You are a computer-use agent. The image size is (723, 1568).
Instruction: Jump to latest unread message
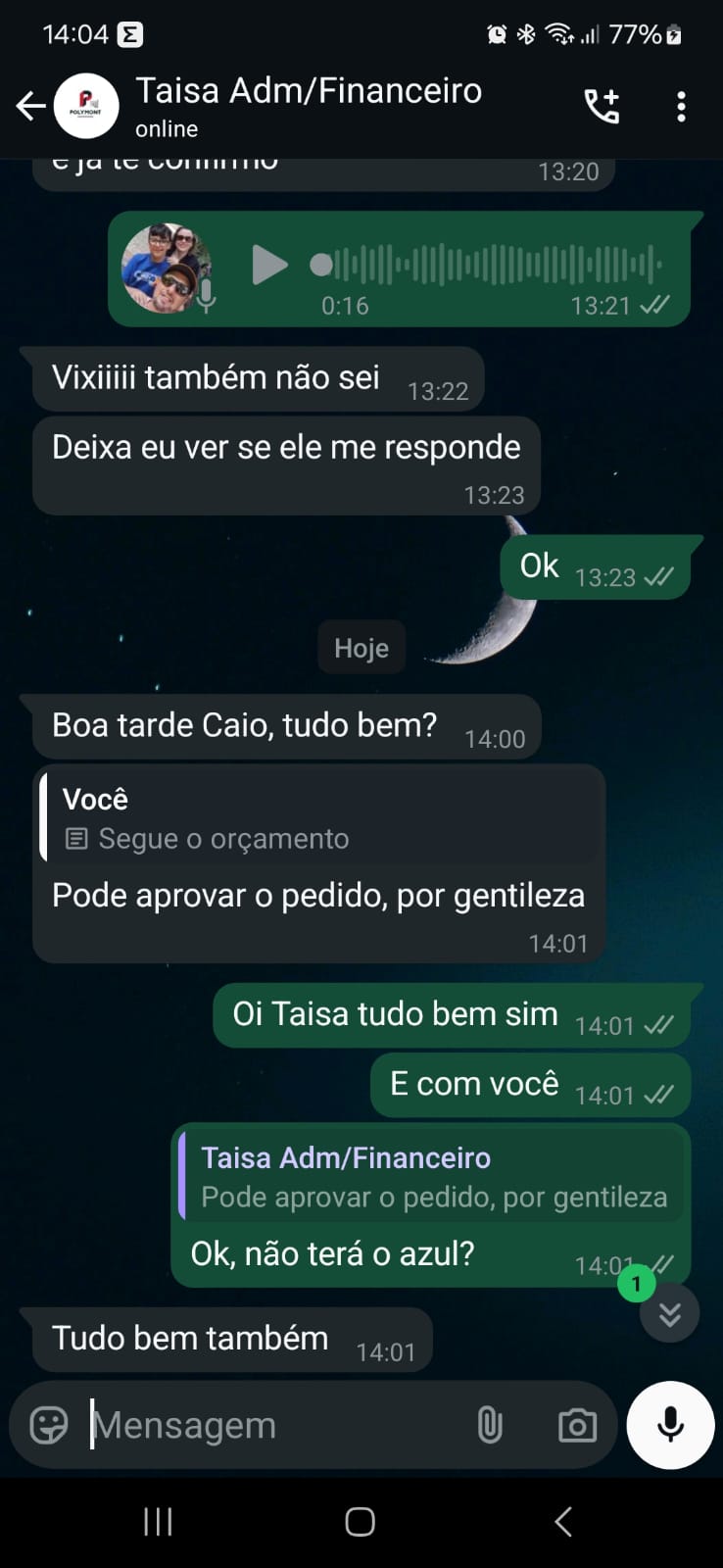[x=669, y=1313]
